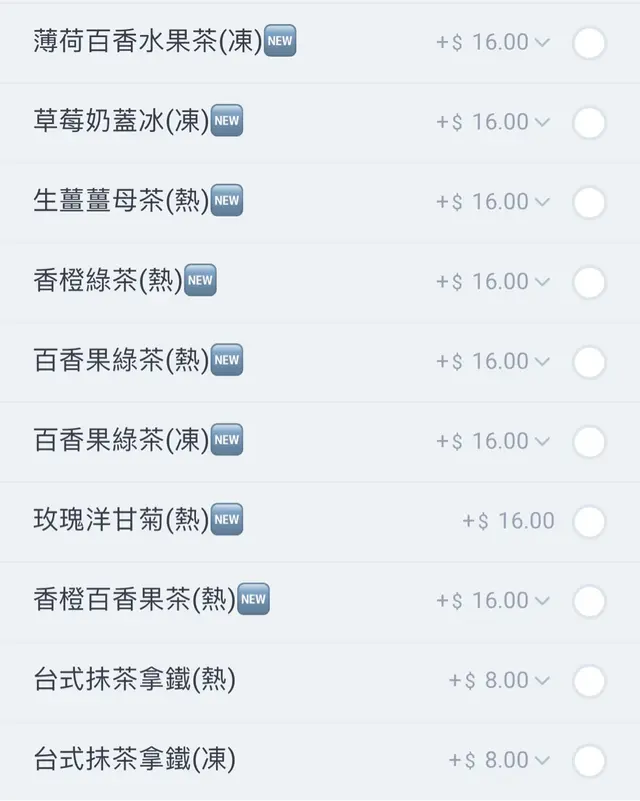Expand price chevron for 薄荷百香水果茶(凍)
Screen dimensions: 640x801
point(542,42)
